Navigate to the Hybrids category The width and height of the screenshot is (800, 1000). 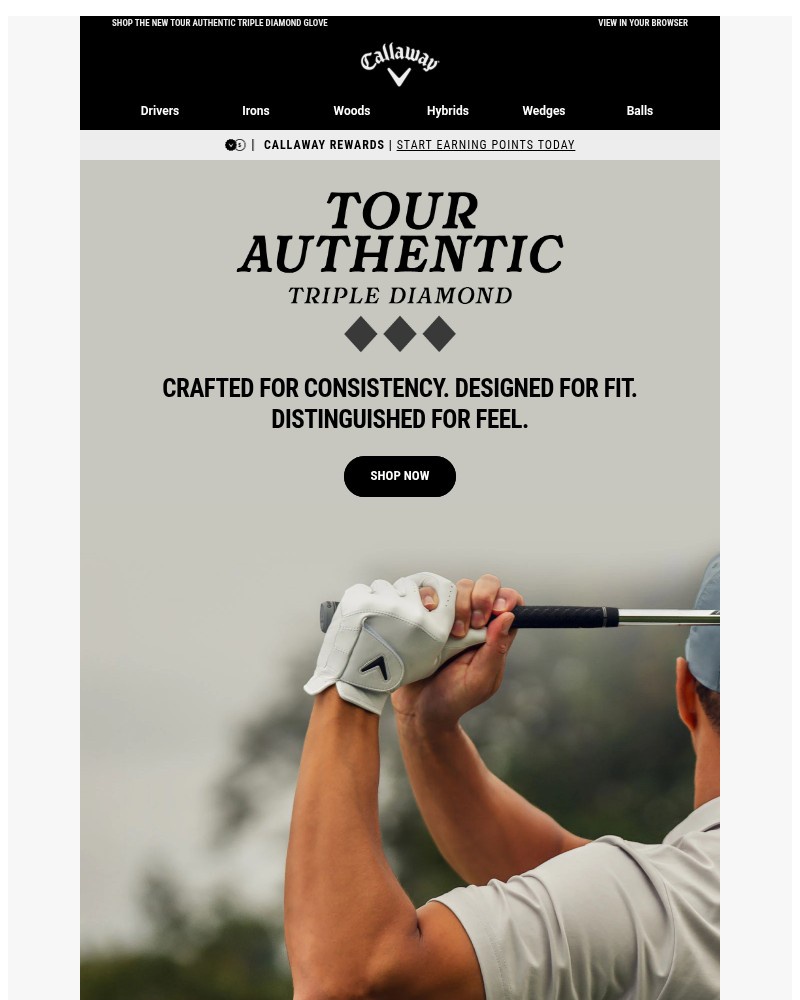pyautogui.click(x=447, y=111)
